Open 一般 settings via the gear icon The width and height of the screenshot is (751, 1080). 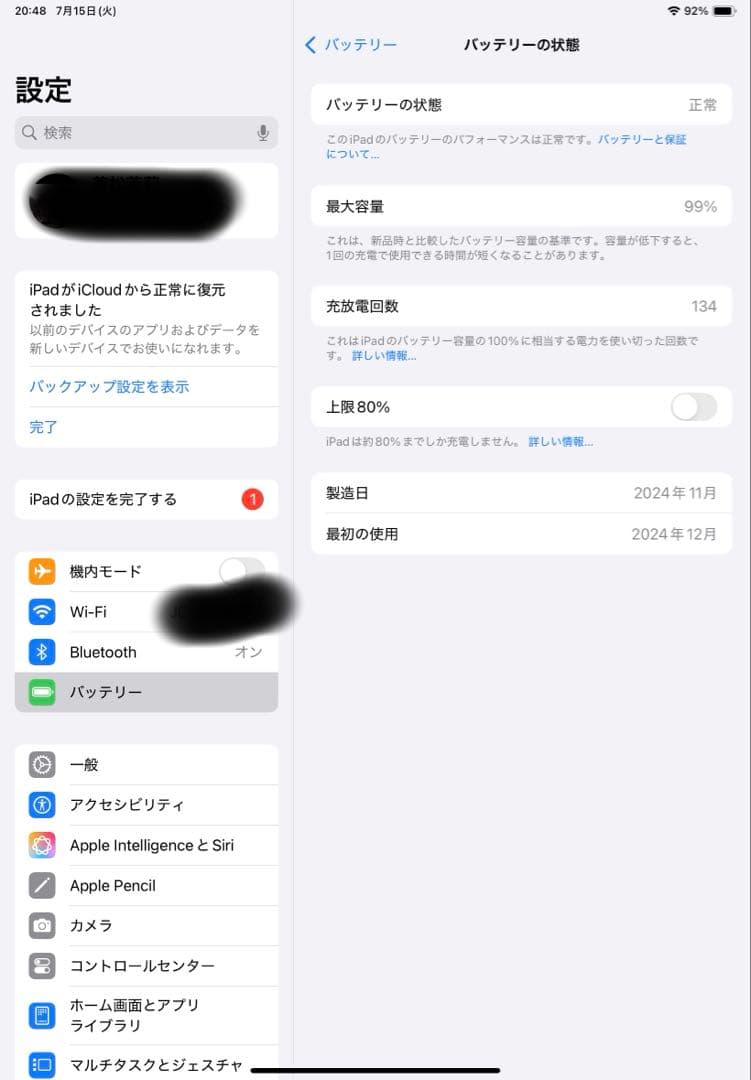click(41, 764)
